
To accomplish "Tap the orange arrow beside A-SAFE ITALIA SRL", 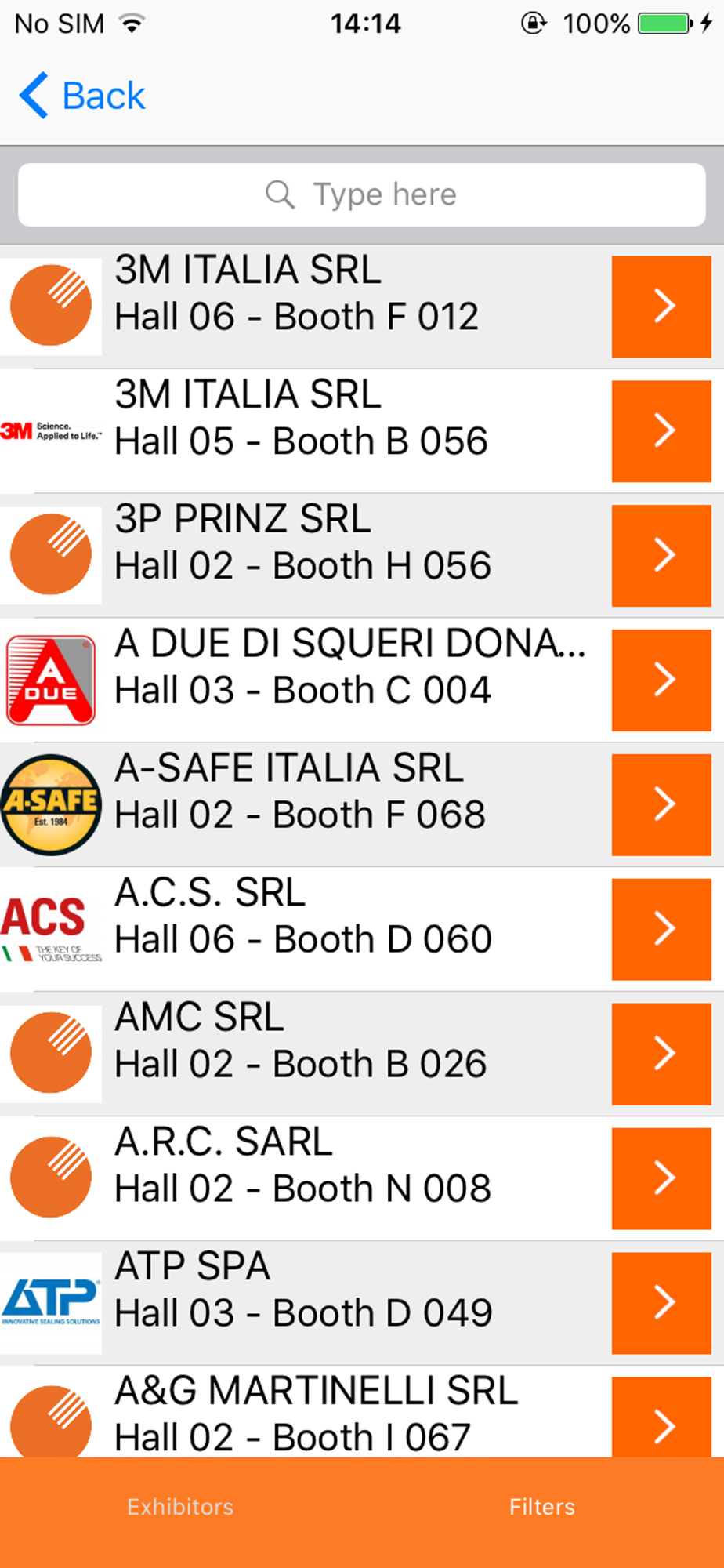I will point(661,804).
